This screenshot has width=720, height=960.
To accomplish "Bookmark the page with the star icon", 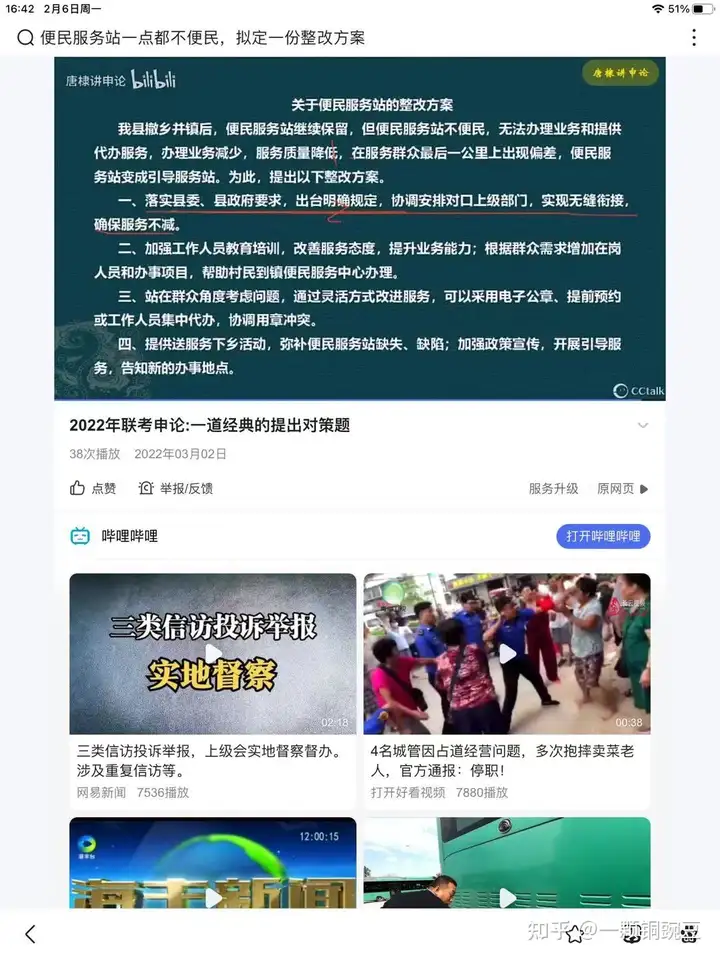I will (x=574, y=934).
